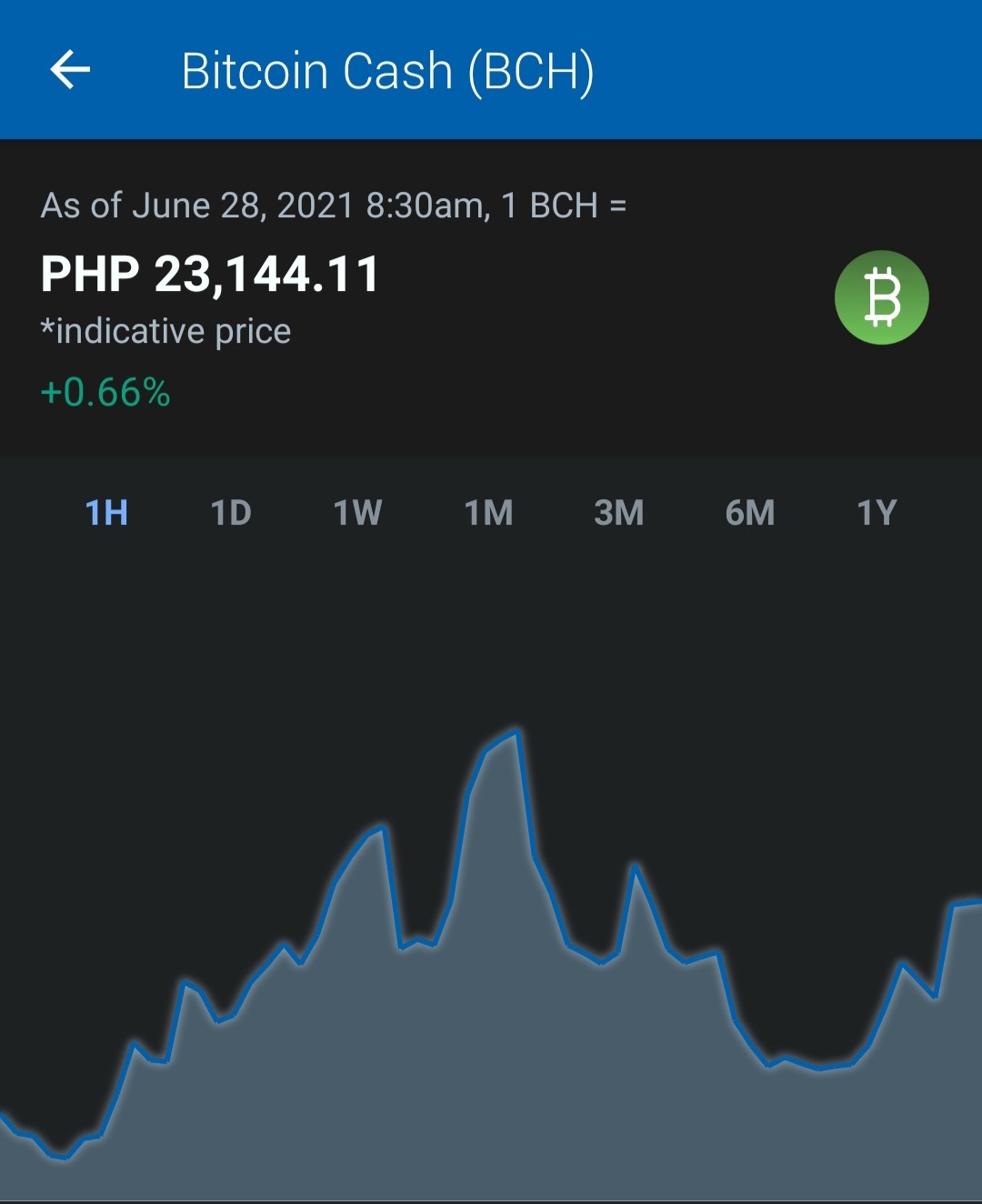Choose the 6M chart period
The height and width of the screenshot is (1204, 982).
pyautogui.click(x=750, y=513)
